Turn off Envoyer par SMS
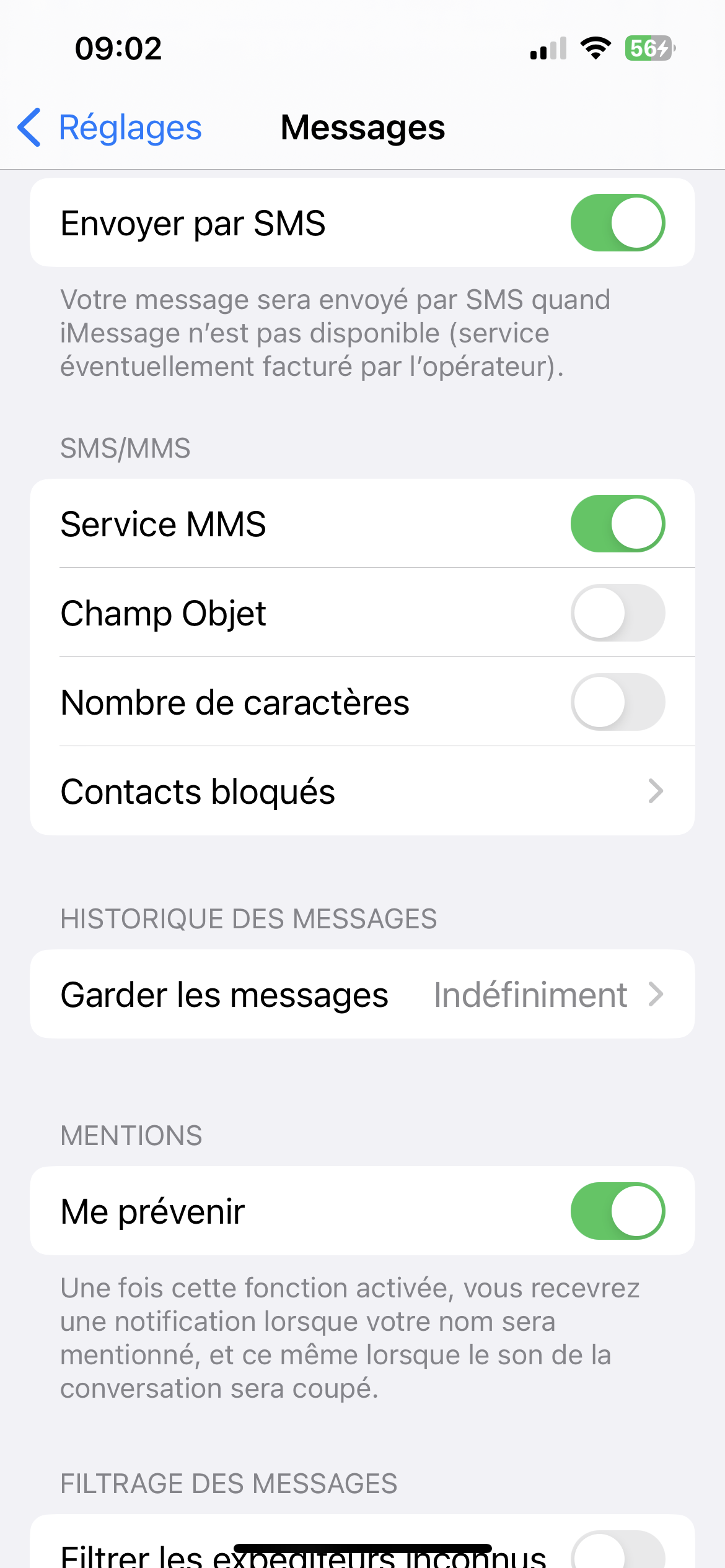 [618, 223]
